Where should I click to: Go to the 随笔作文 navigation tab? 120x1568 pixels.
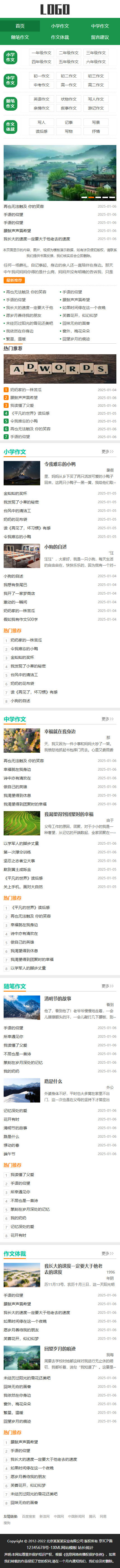pyautogui.click(x=20, y=37)
